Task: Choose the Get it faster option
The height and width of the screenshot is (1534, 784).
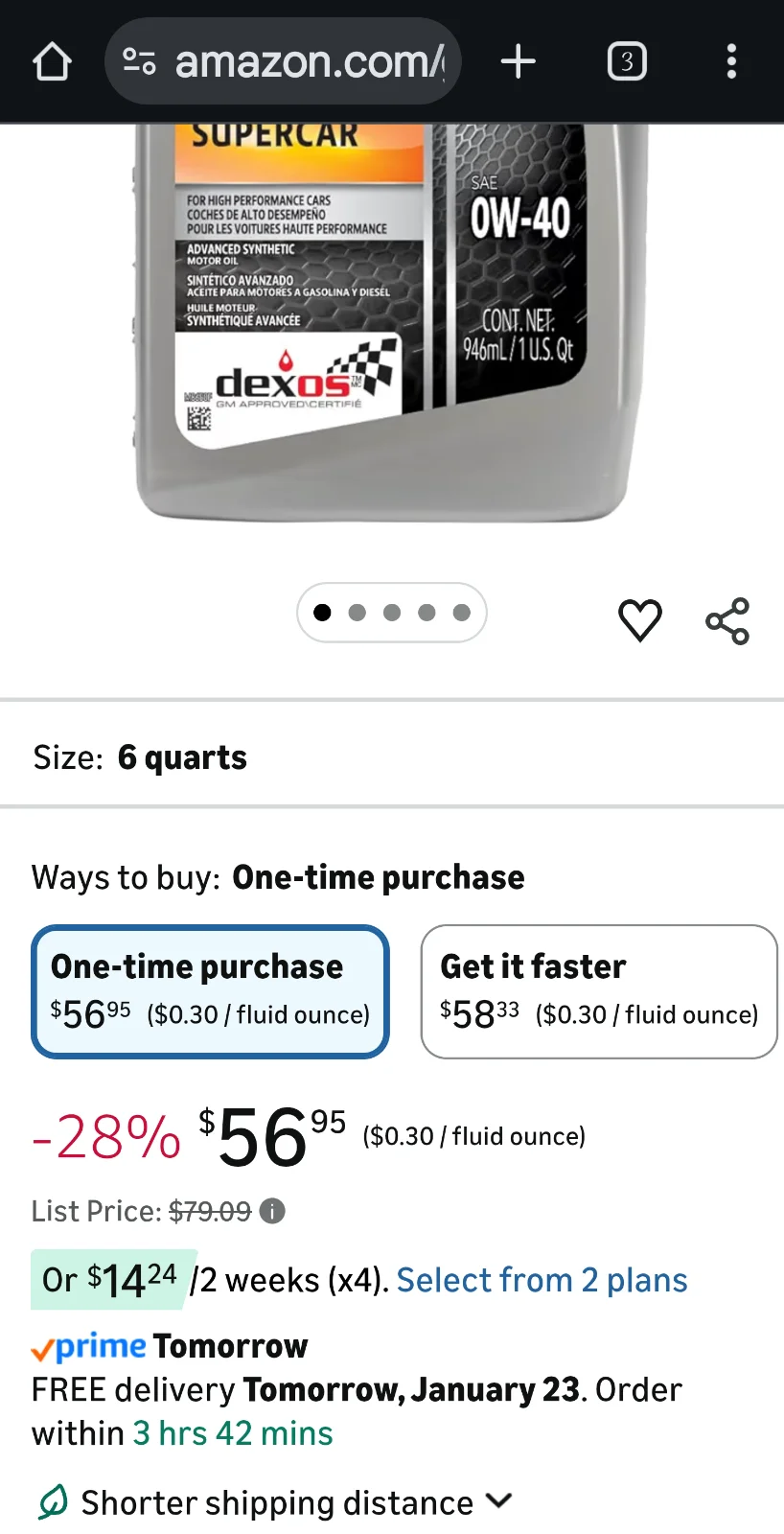Action: click(x=598, y=991)
